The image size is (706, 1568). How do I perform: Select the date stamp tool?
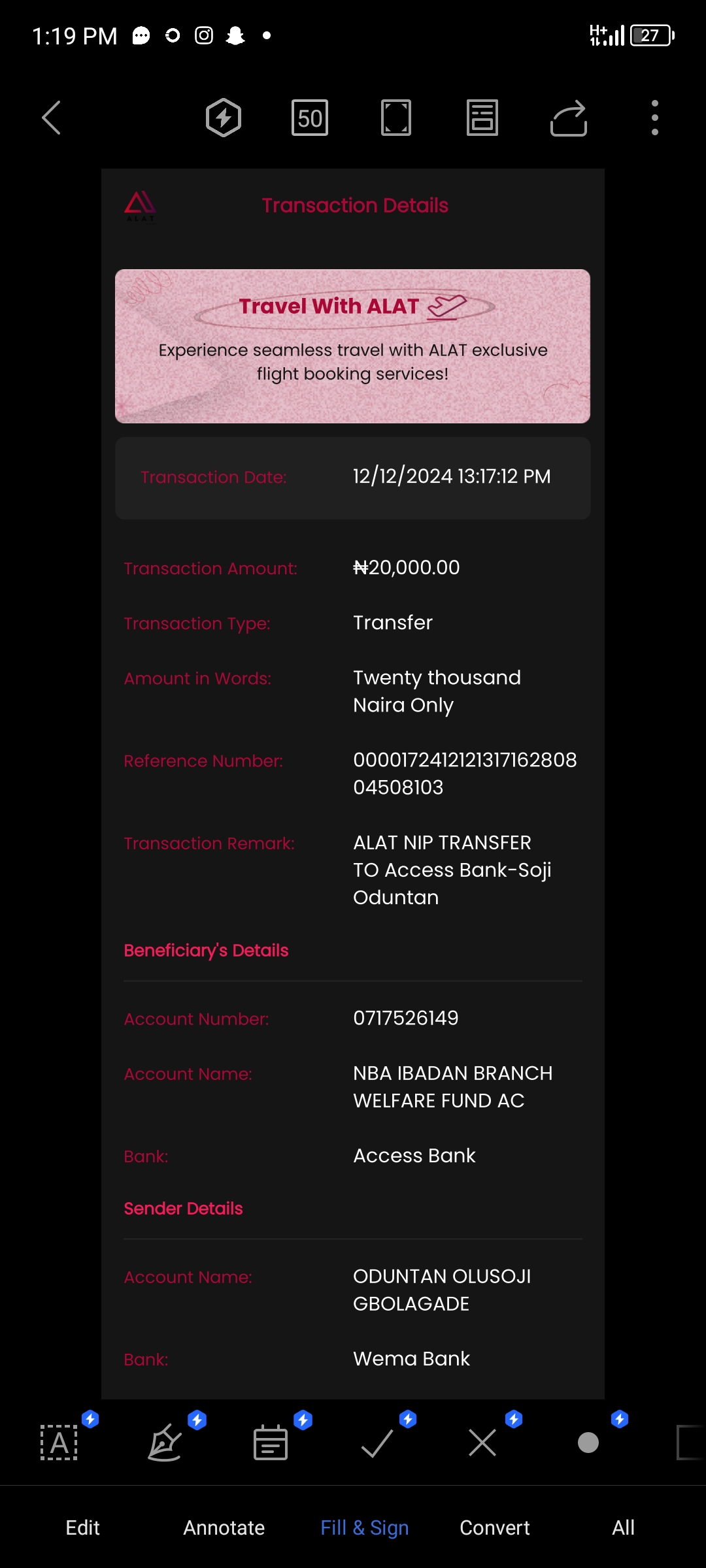tap(271, 1443)
